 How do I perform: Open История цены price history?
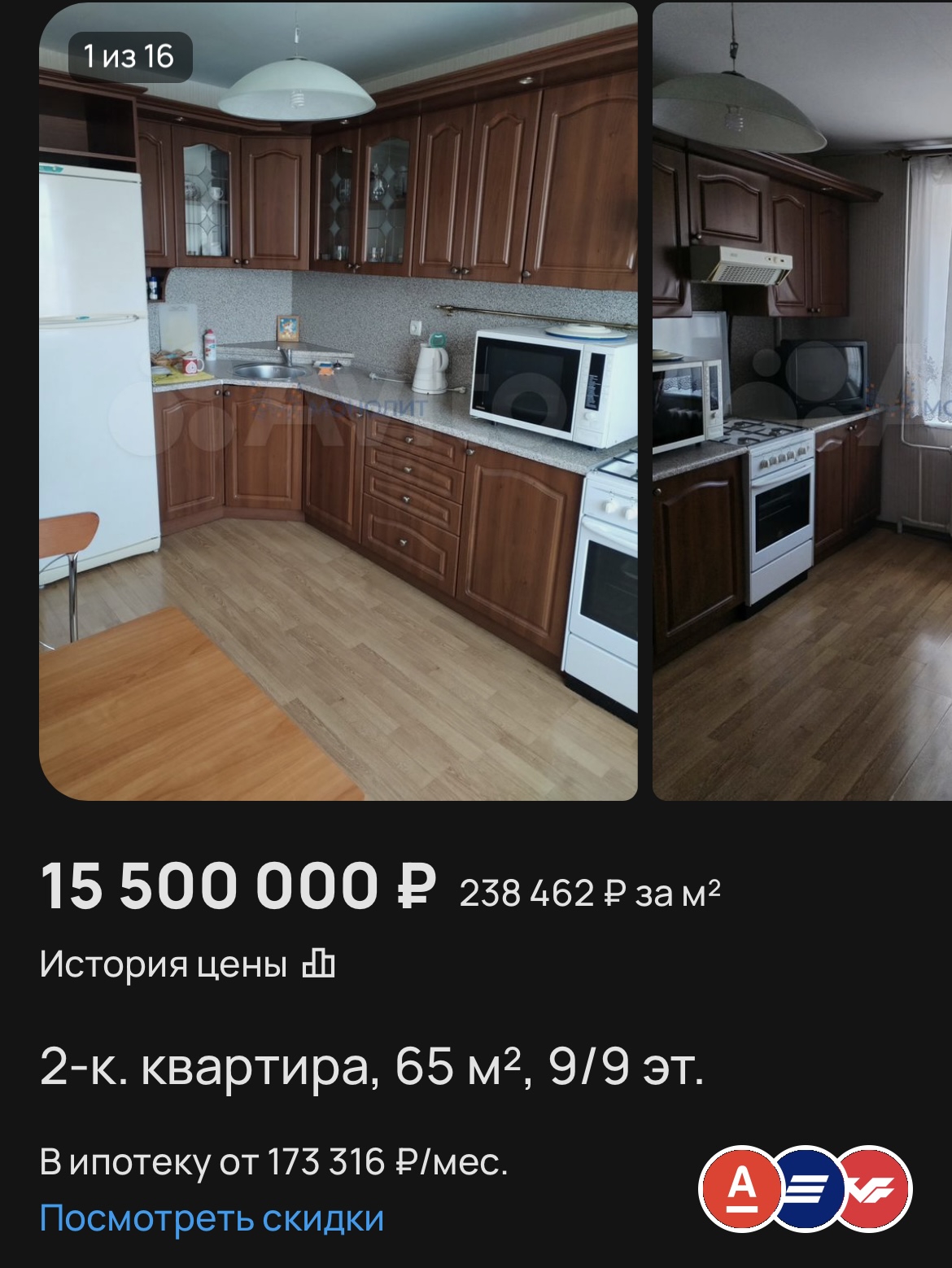[187, 964]
